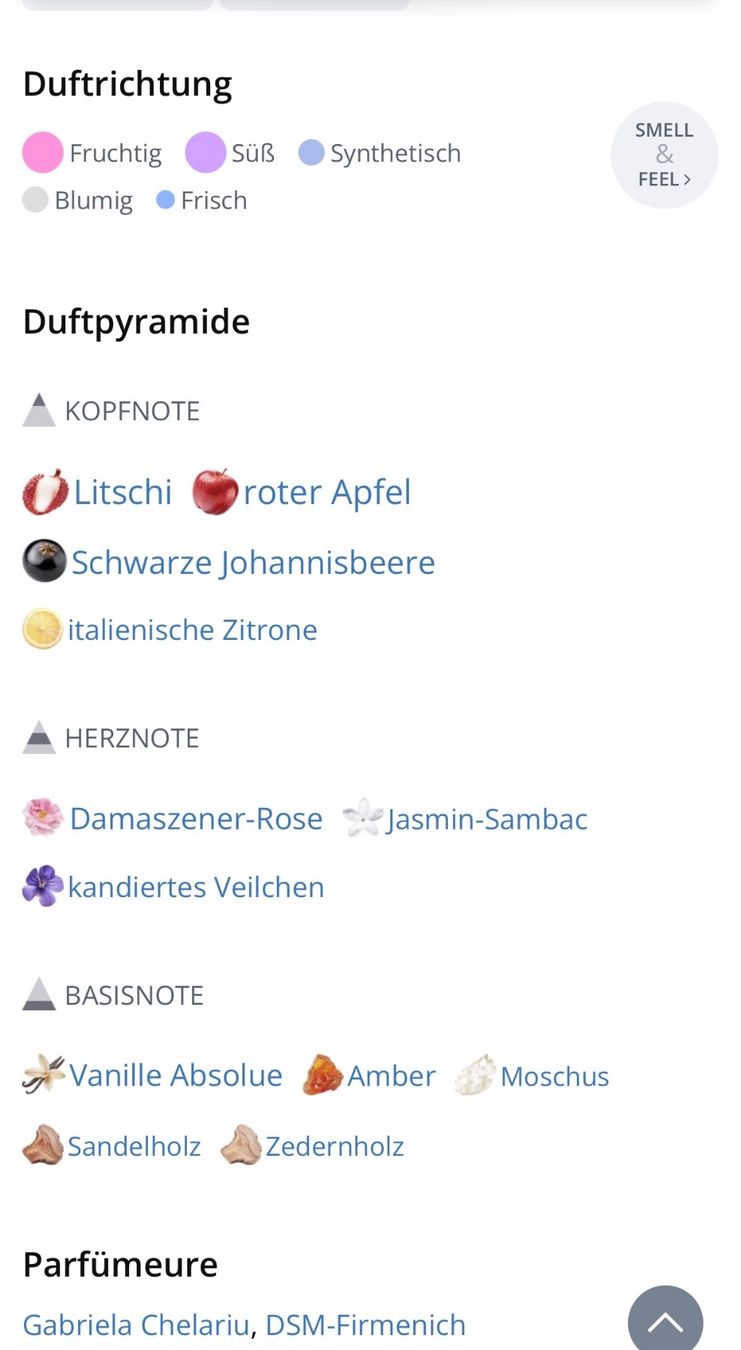Screen dimensions: 741x1350
Task: Open Vanille Absolue note
Action: pos(153,1075)
